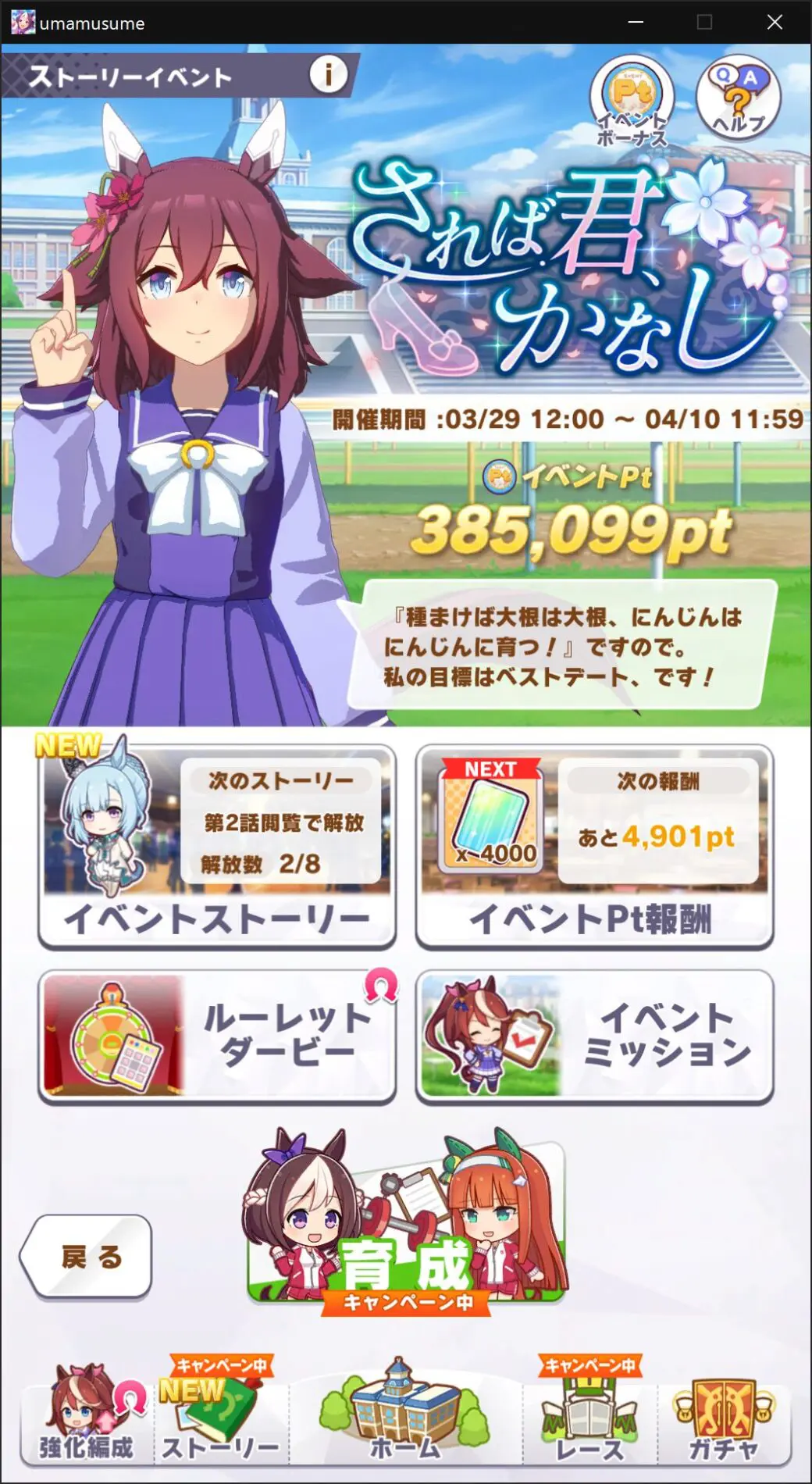Open the イベントストーリー card
The width and height of the screenshot is (812, 1484).
pos(216,847)
